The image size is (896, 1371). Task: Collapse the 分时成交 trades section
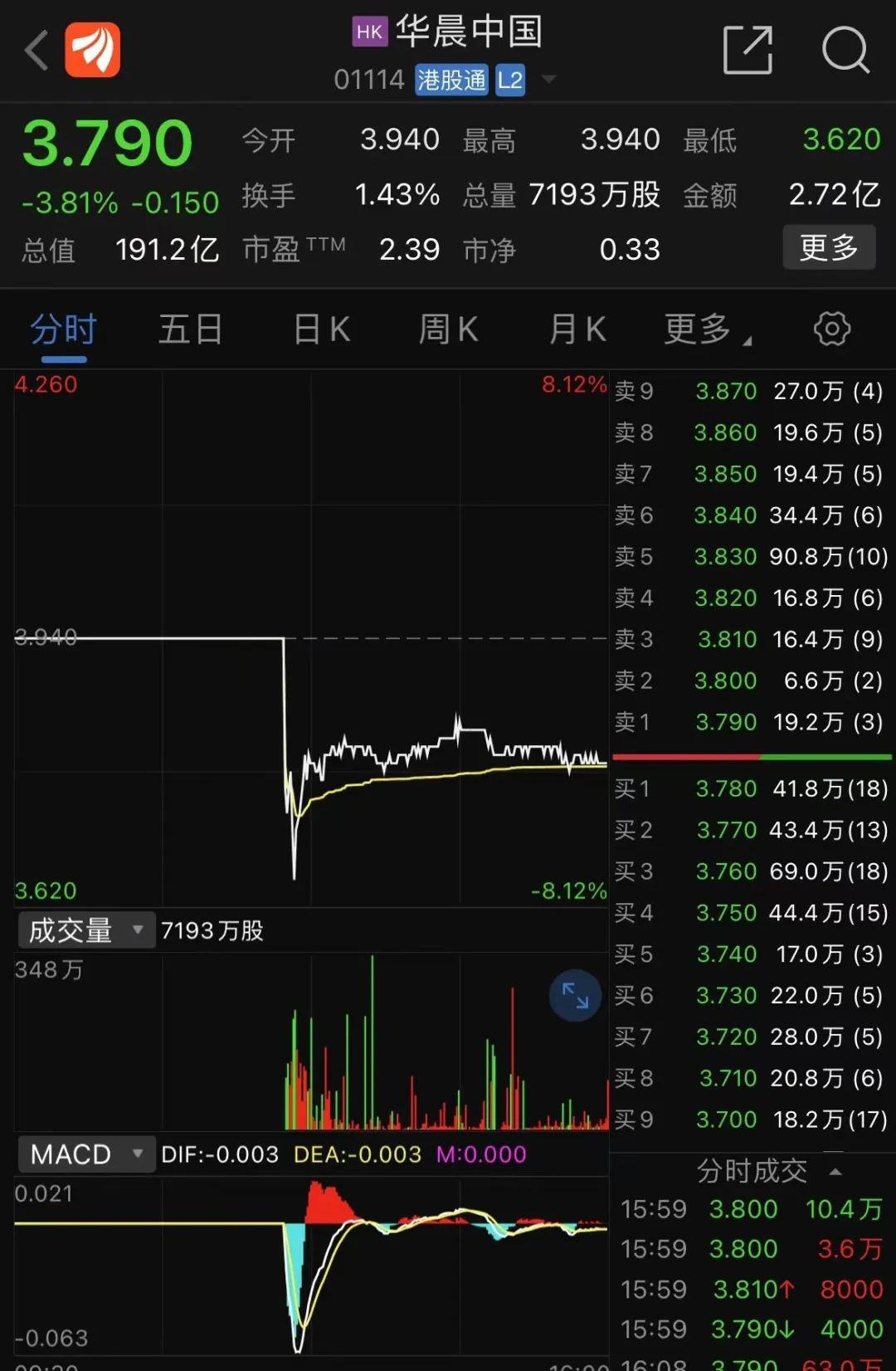tap(835, 1172)
